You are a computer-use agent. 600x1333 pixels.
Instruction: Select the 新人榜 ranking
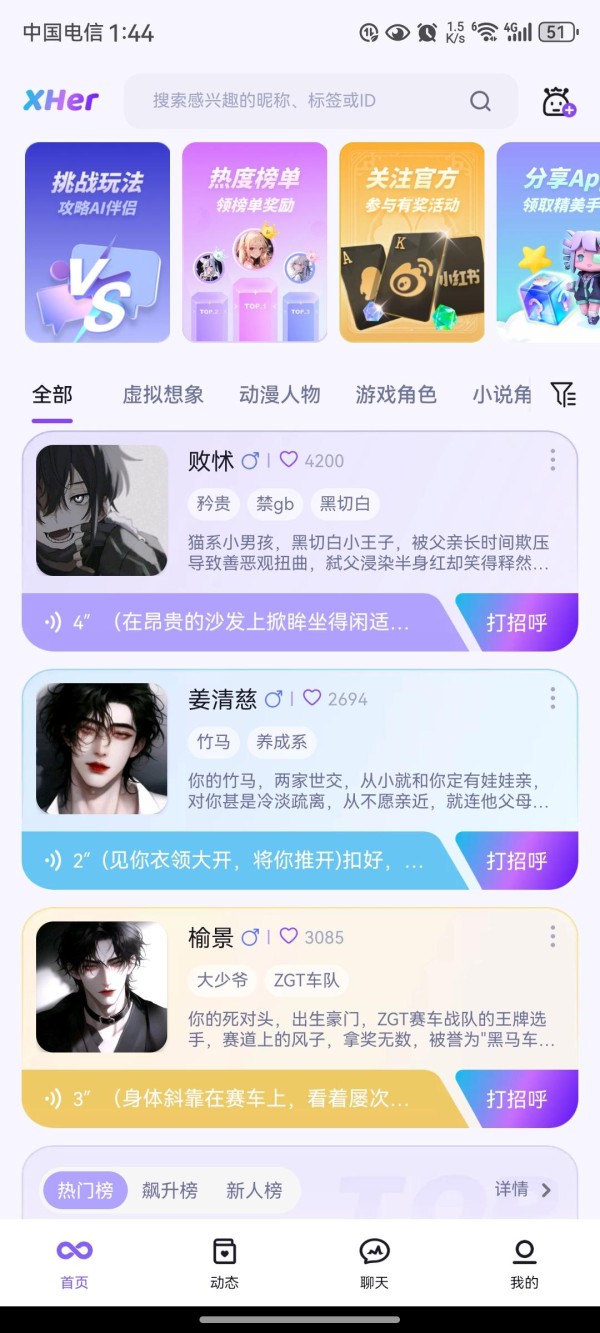point(254,1190)
